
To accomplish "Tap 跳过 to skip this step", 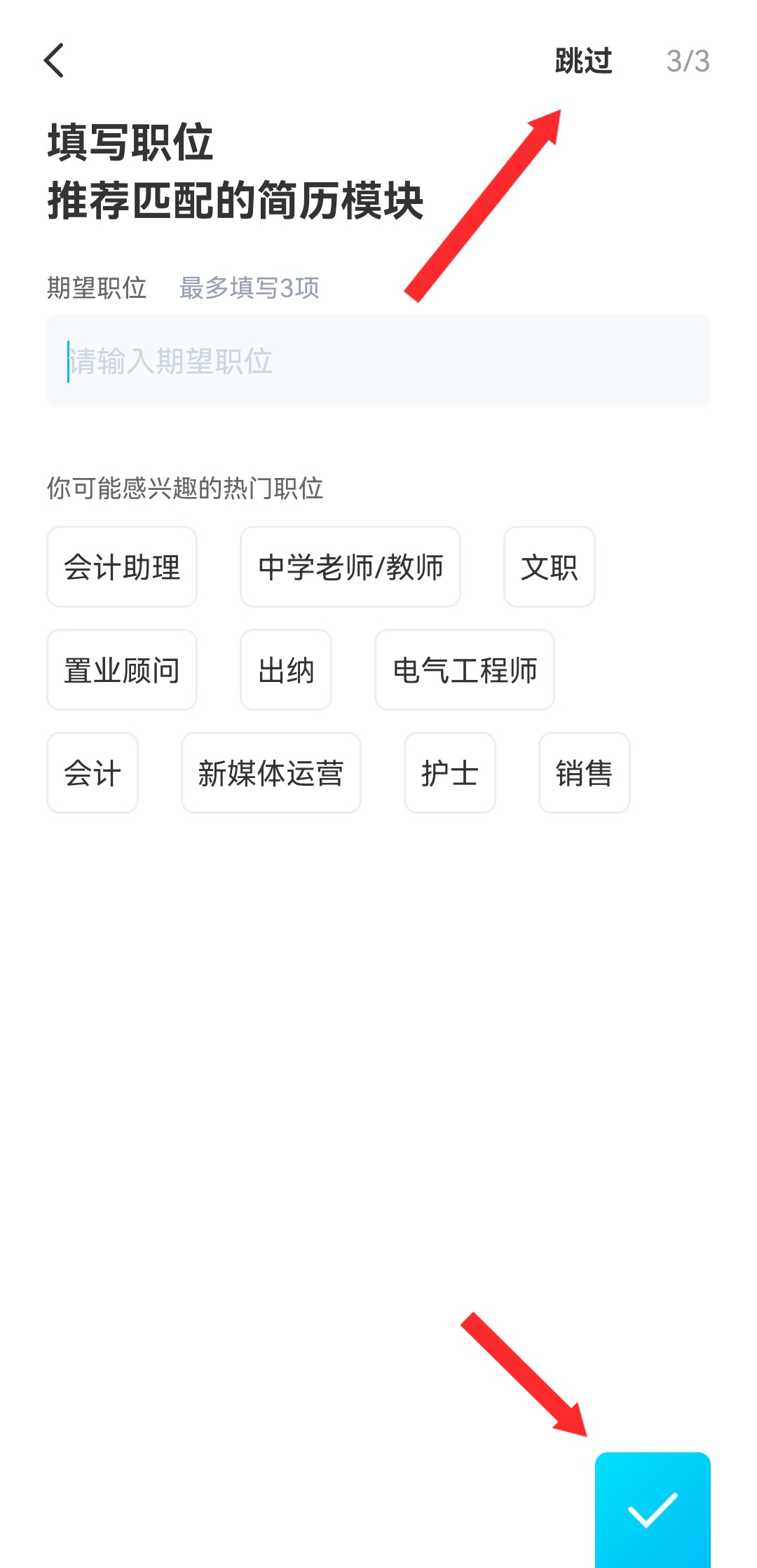I will pyautogui.click(x=583, y=61).
